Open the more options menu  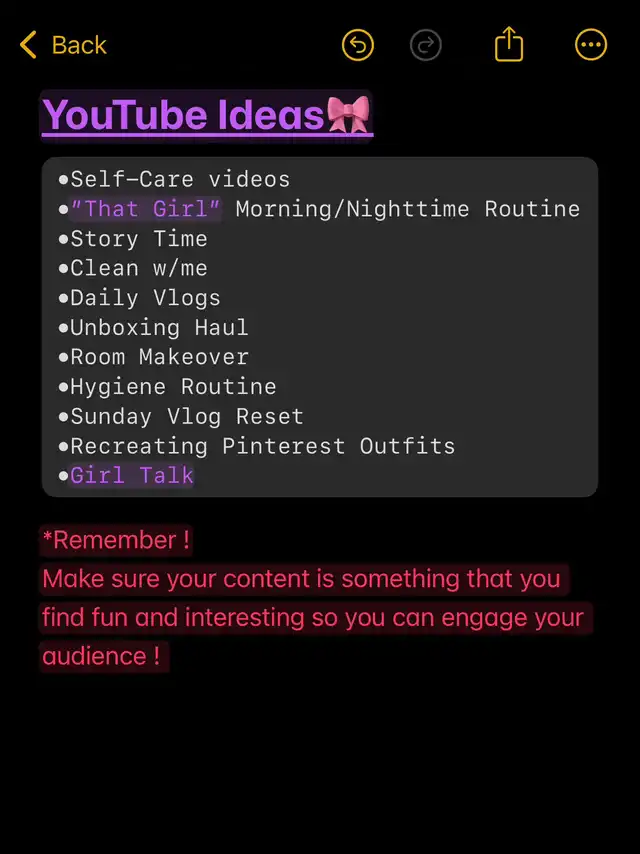click(591, 45)
